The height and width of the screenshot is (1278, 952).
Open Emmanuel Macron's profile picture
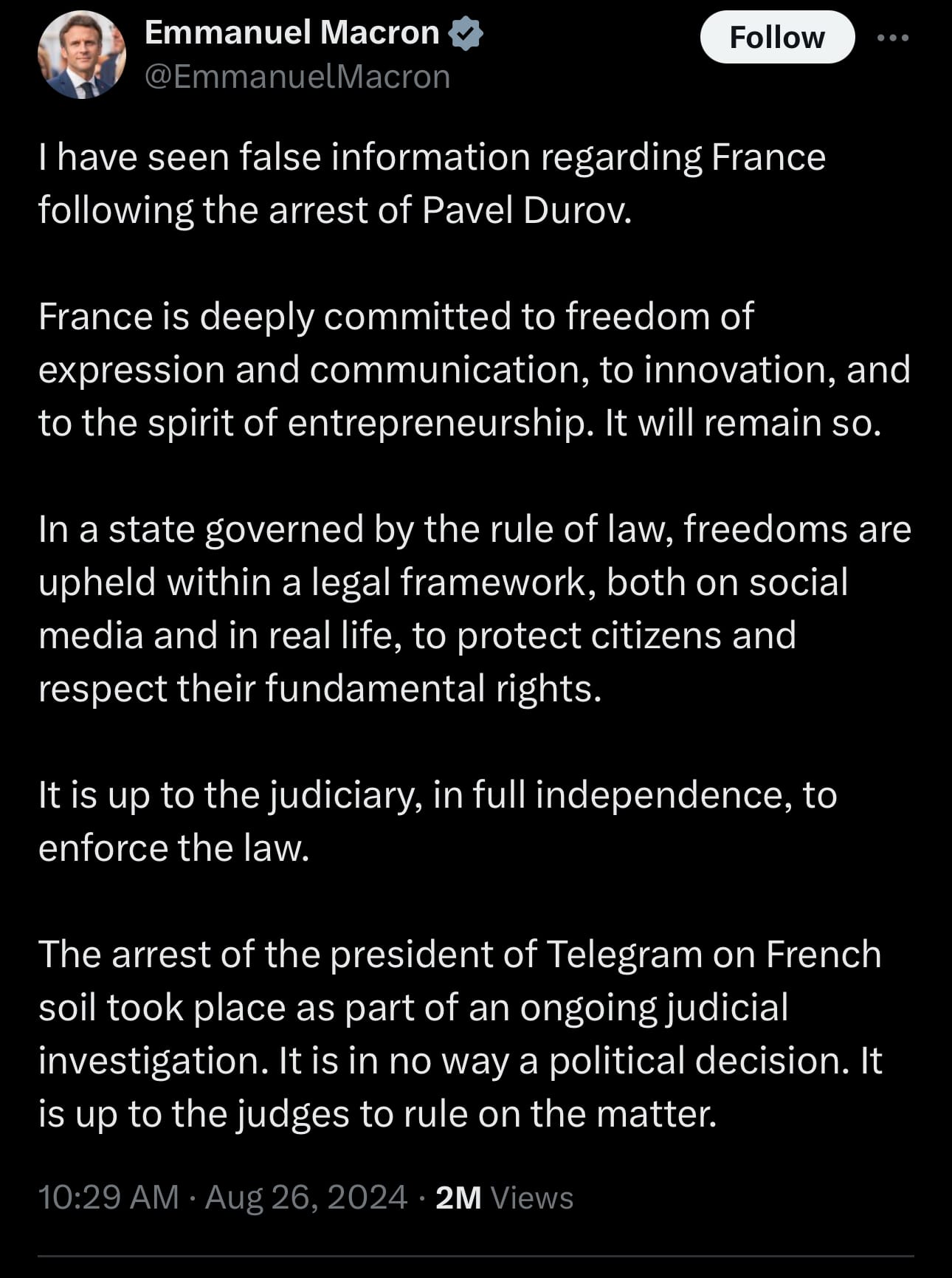click(82, 55)
